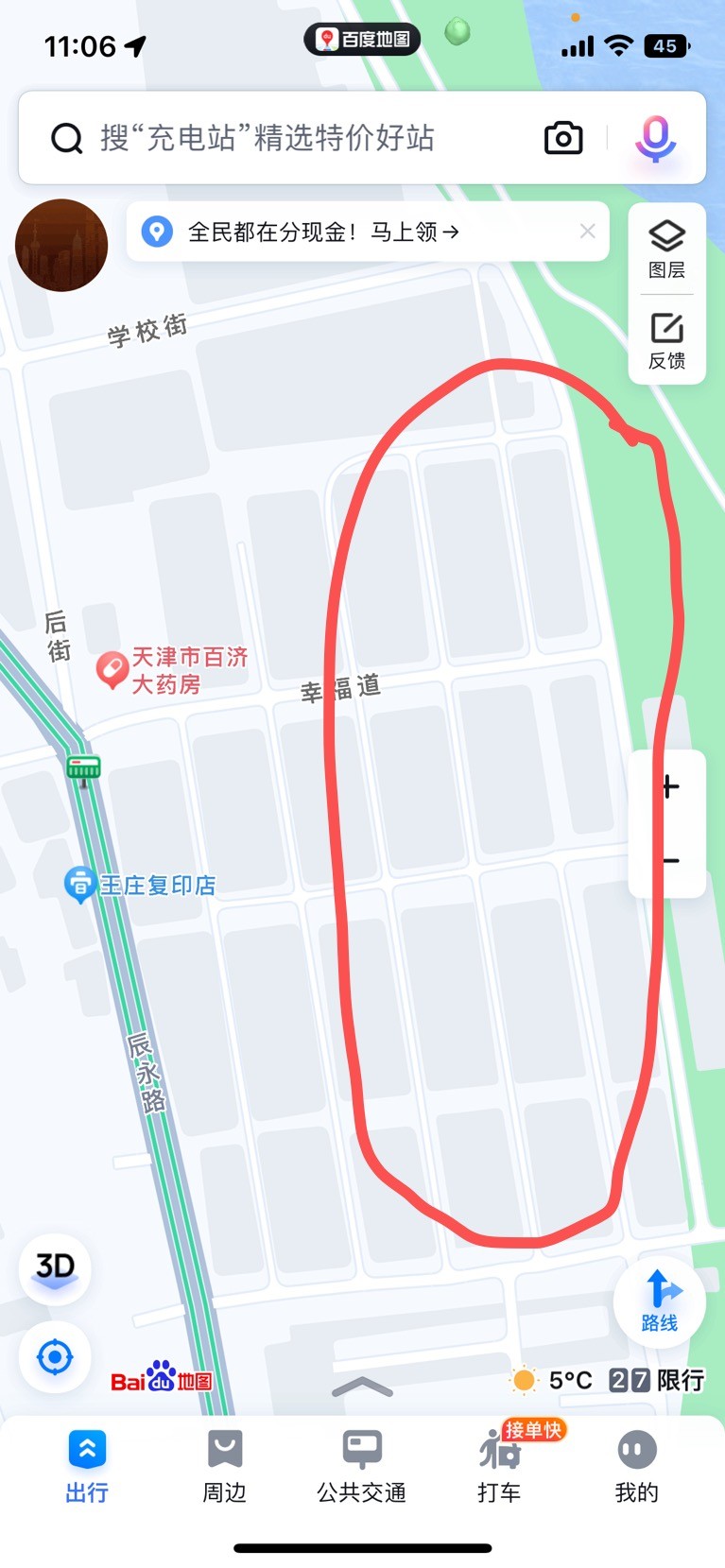Select the 天津市百济大药房 map marker
This screenshot has width=725, height=1568.
pos(112,670)
